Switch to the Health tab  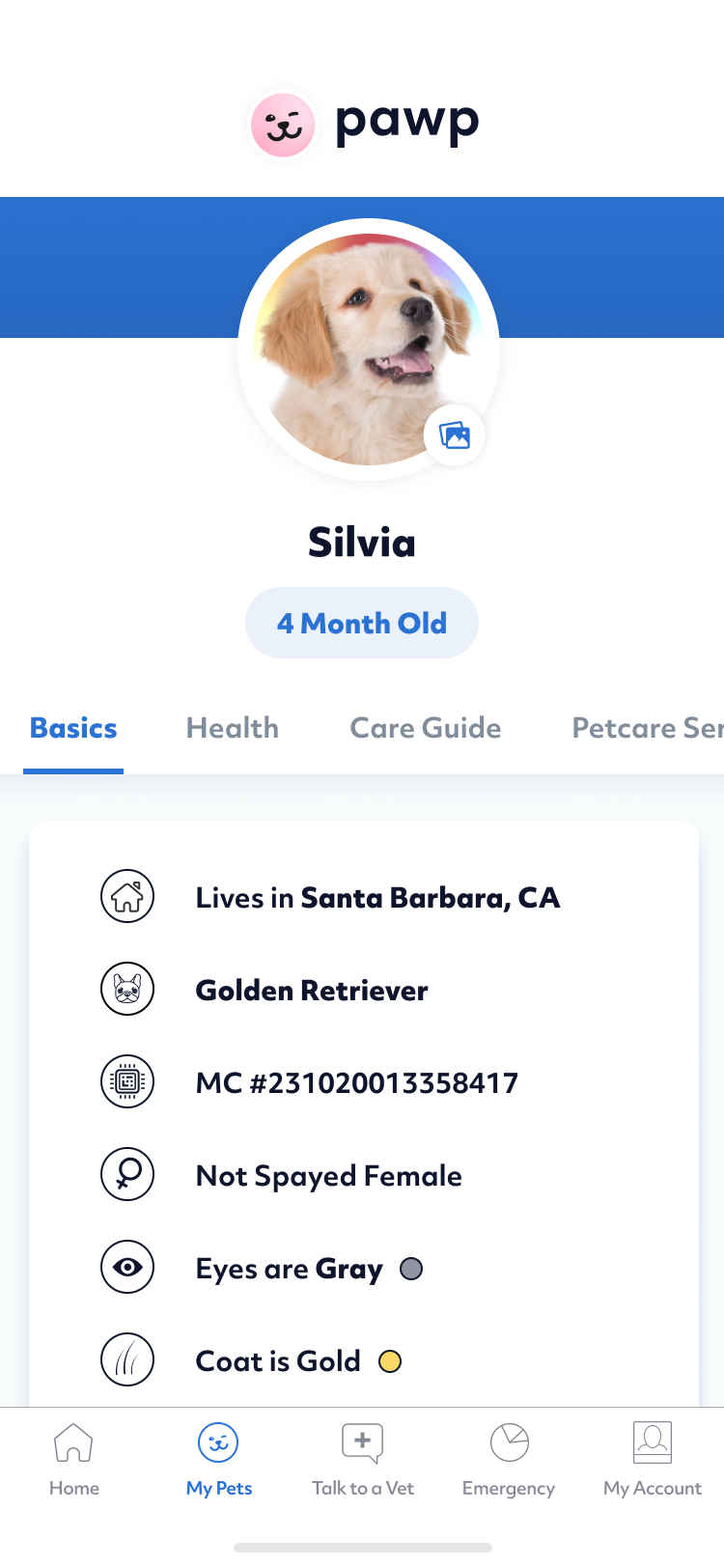coord(233,728)
